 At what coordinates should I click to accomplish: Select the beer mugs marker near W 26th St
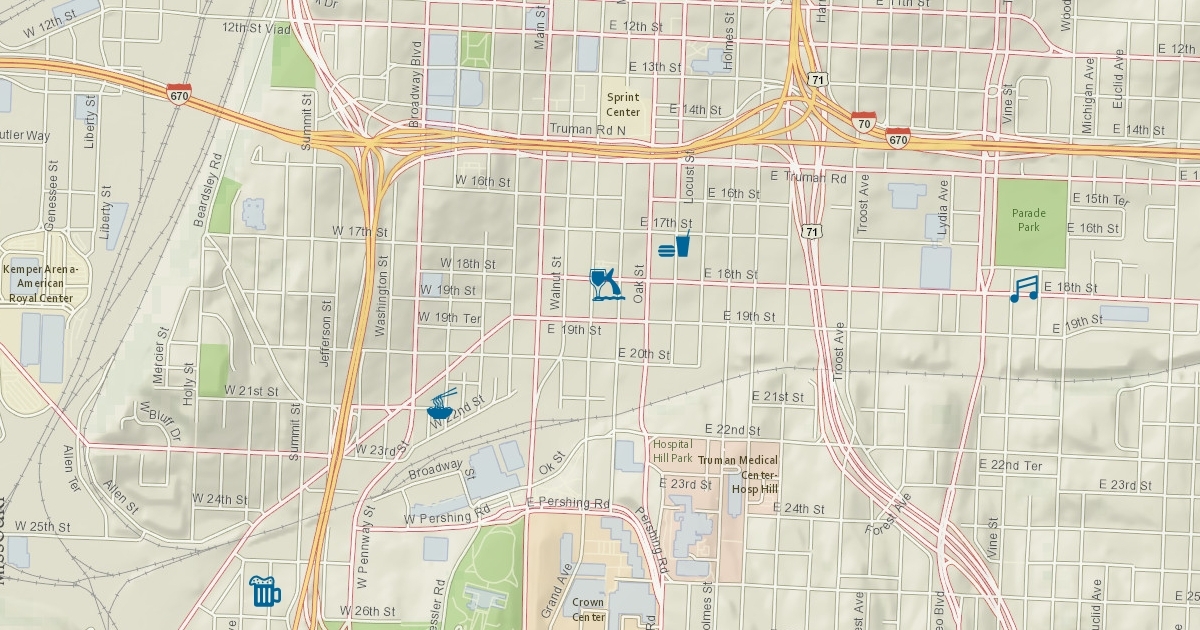coord(265,590)
